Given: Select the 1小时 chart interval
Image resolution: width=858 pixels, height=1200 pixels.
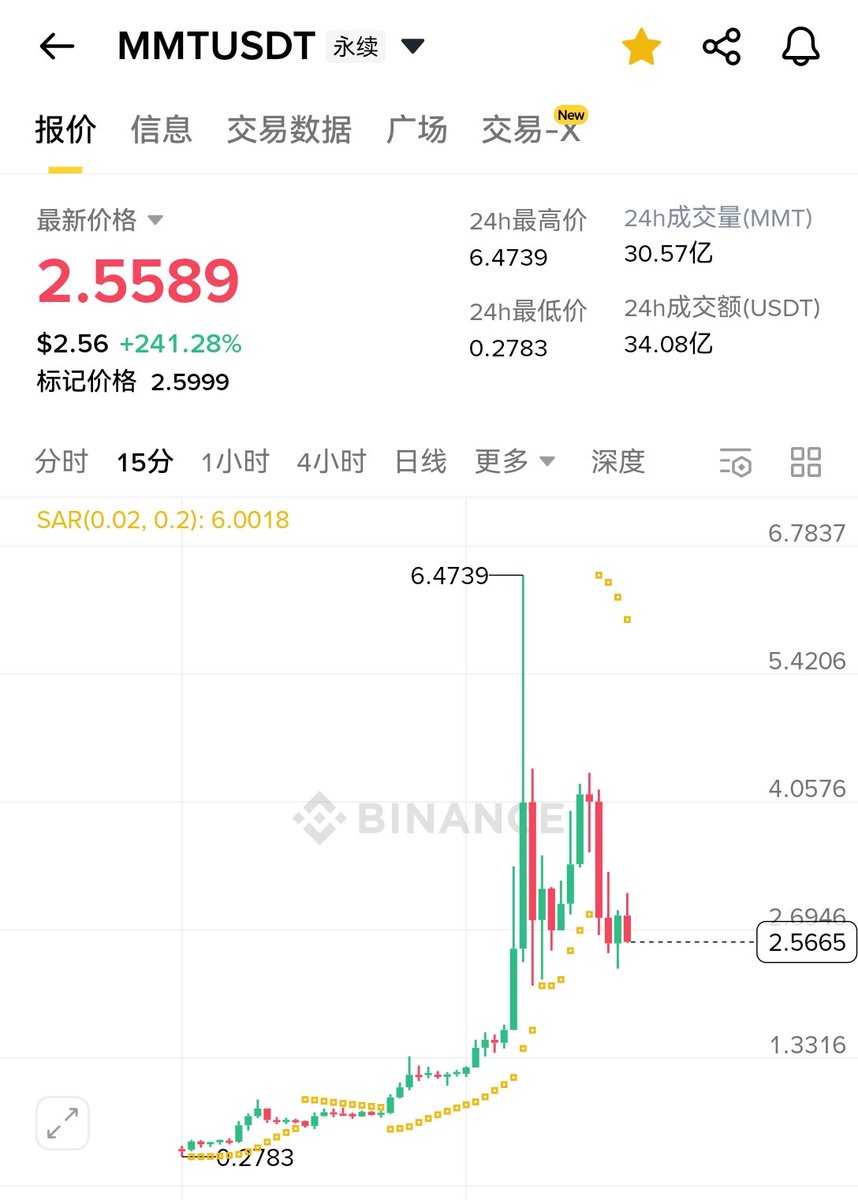Looking at the screenshot, I should click(x=235, y=462).
